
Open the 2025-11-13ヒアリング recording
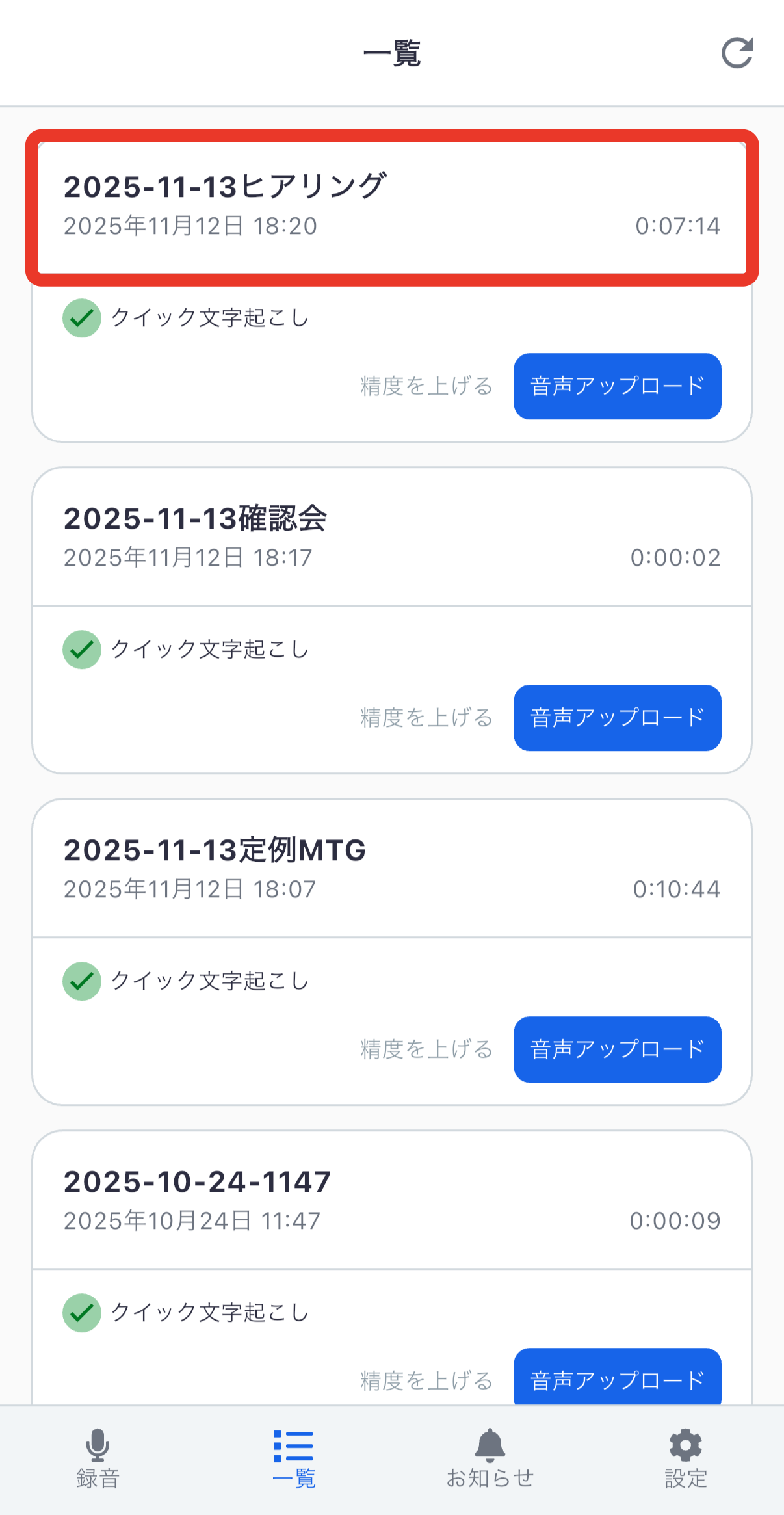point(392,208)
